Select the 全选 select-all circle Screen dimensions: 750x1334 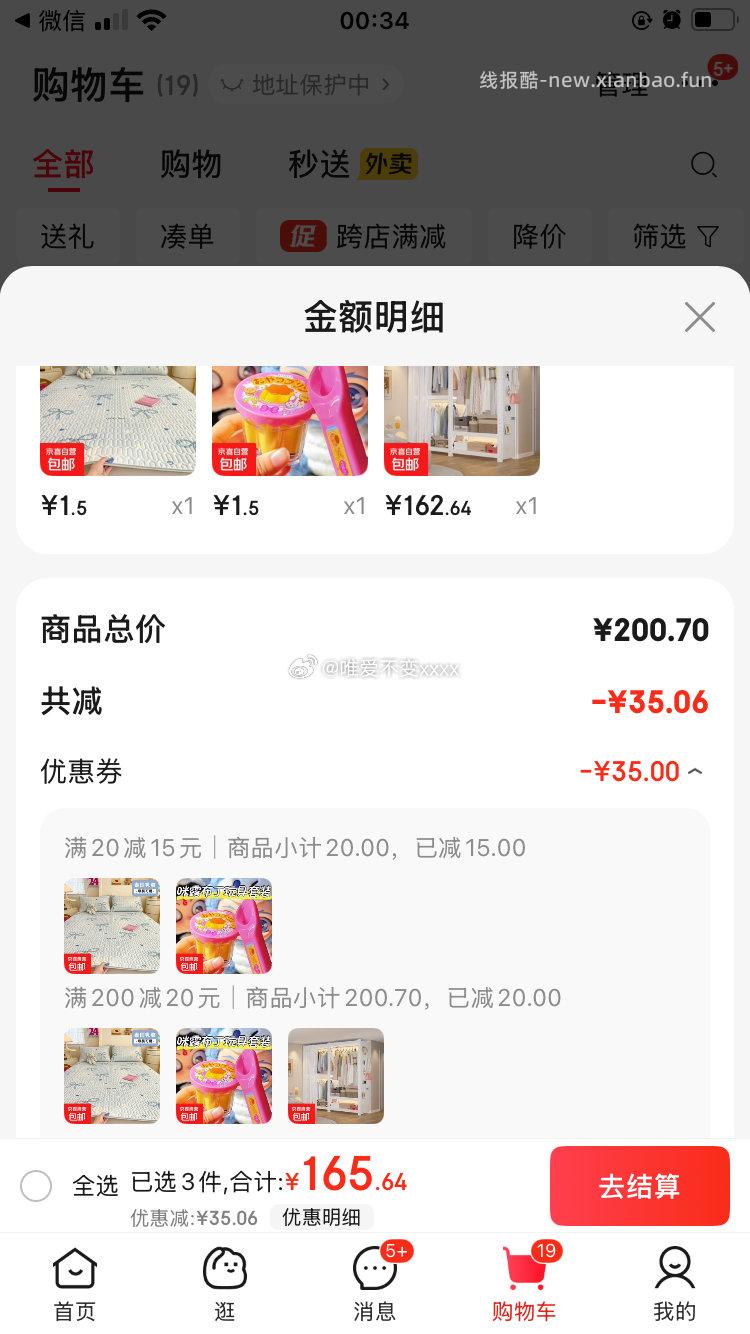(x=36, y=1186)
